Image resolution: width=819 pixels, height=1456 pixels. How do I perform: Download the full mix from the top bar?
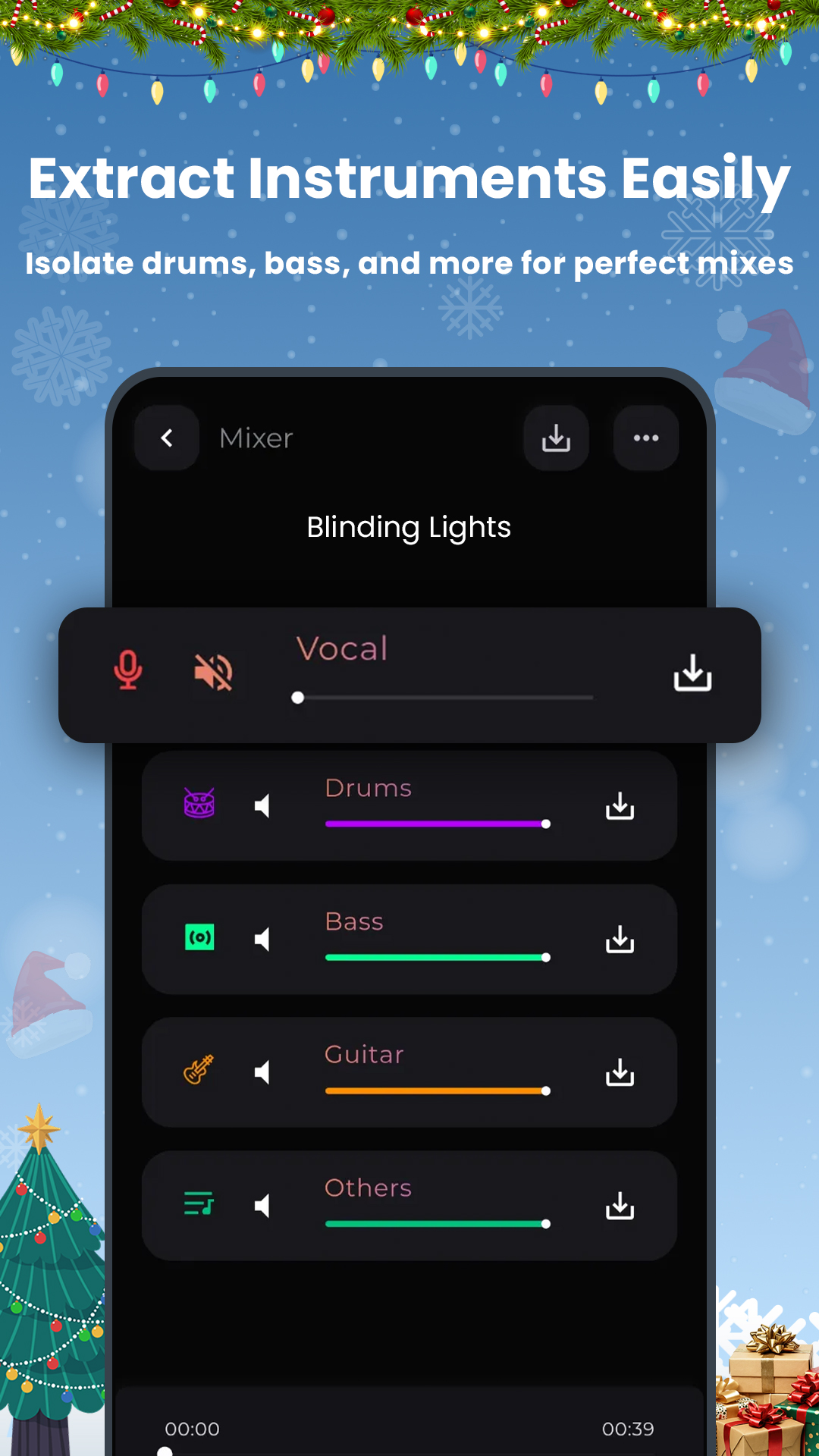(556, 438)
